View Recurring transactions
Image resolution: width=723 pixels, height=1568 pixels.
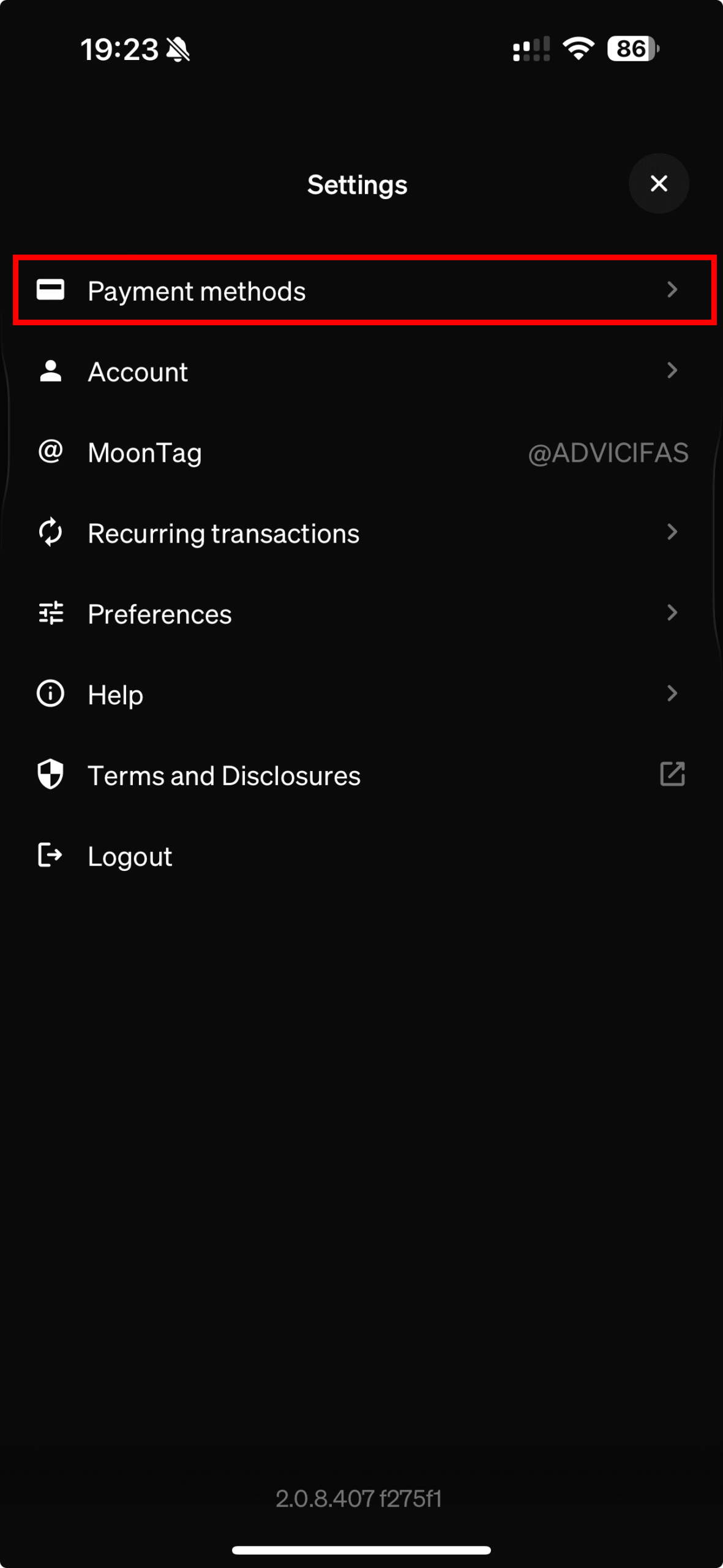(361, 533)
